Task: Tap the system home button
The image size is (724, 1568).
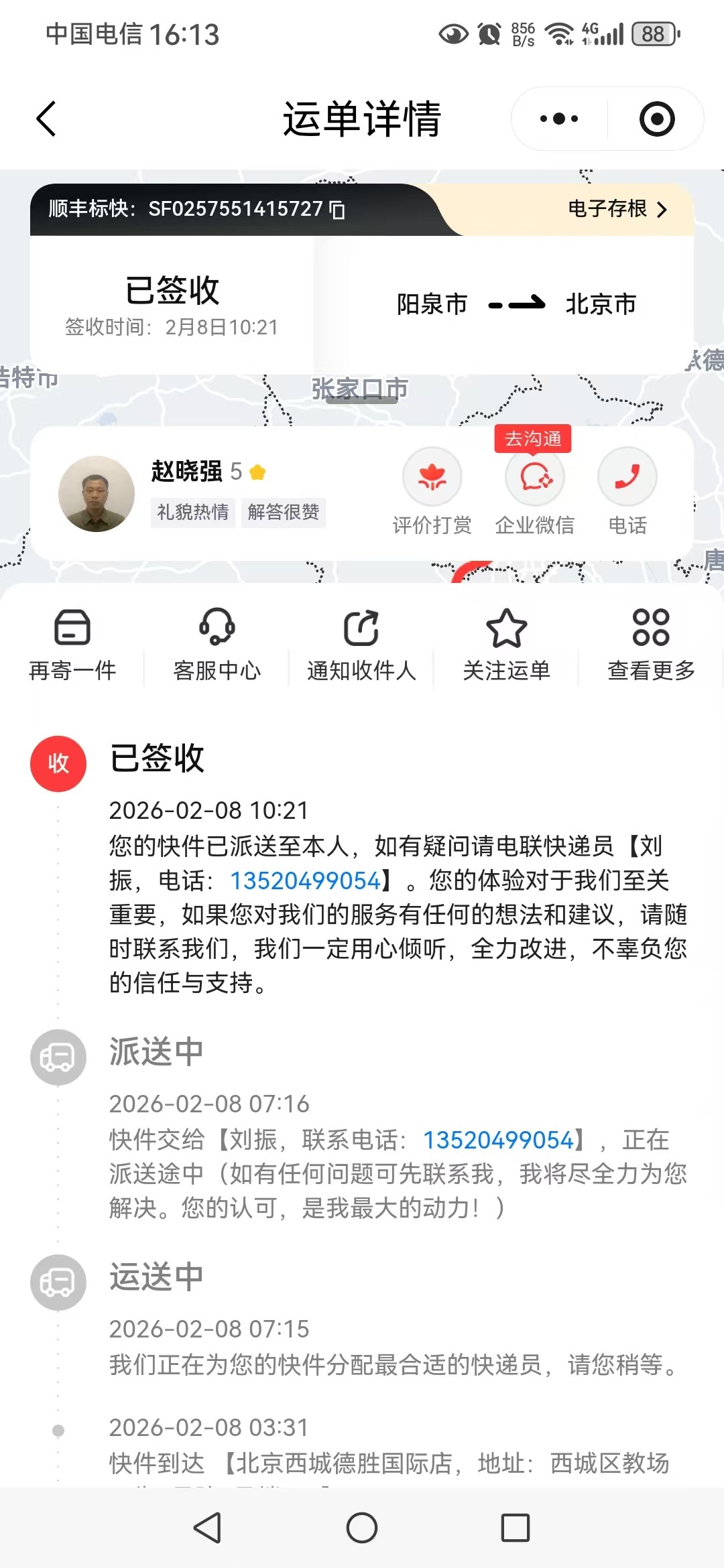Action: [362, 1528]
